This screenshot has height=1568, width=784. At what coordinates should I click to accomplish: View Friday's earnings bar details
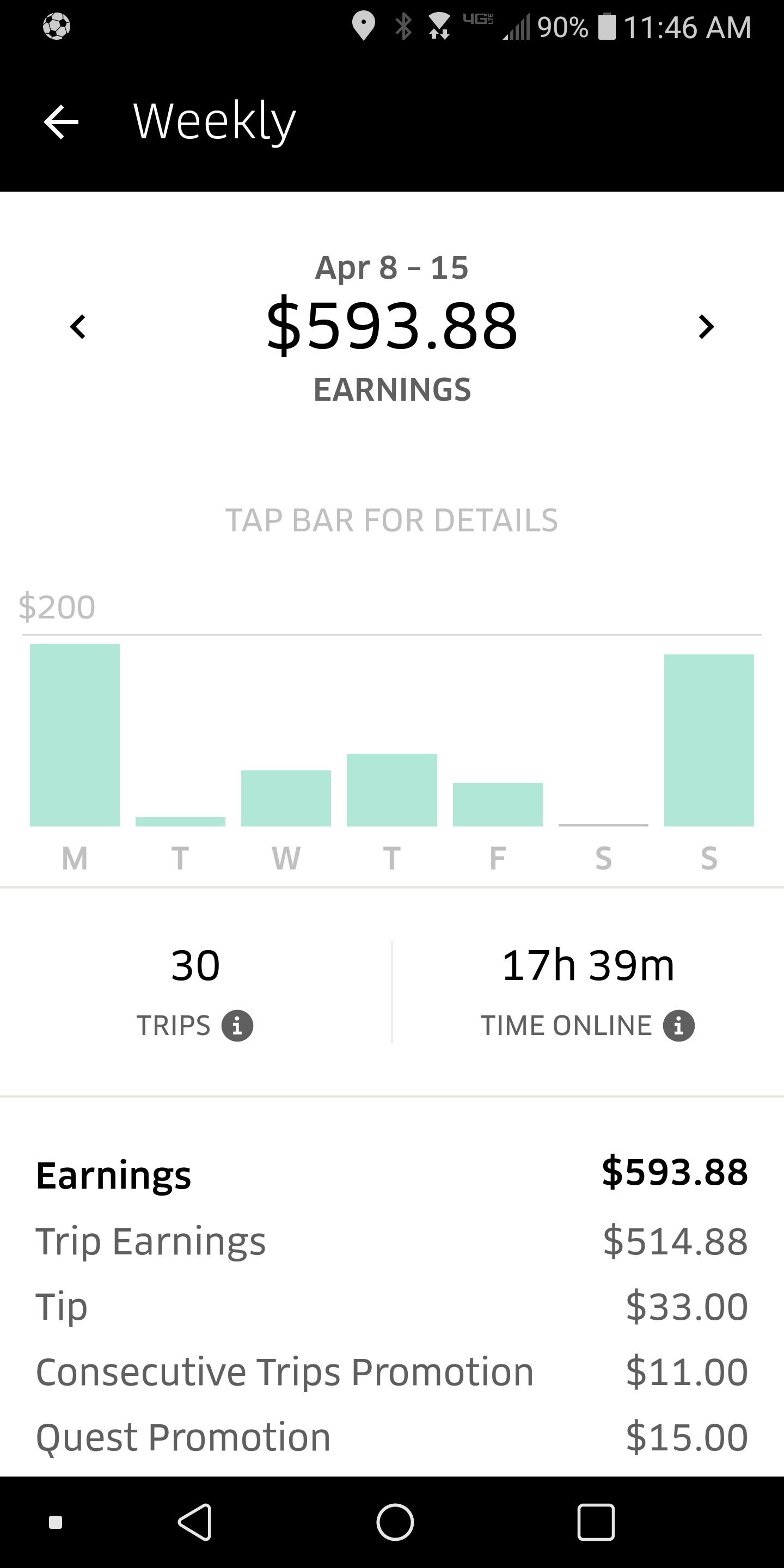[x=497, y=804]
